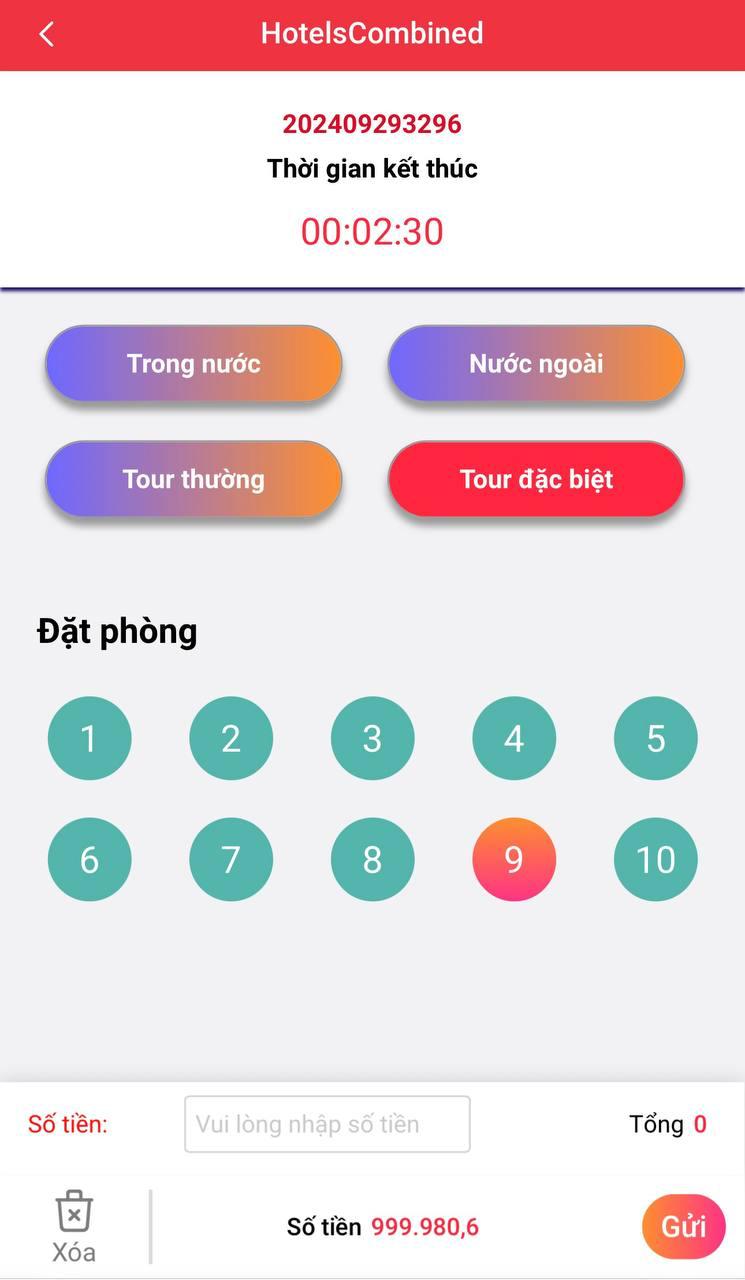Pick room number 7
This screenshot has height=1280, width=745.
point(231,859)
